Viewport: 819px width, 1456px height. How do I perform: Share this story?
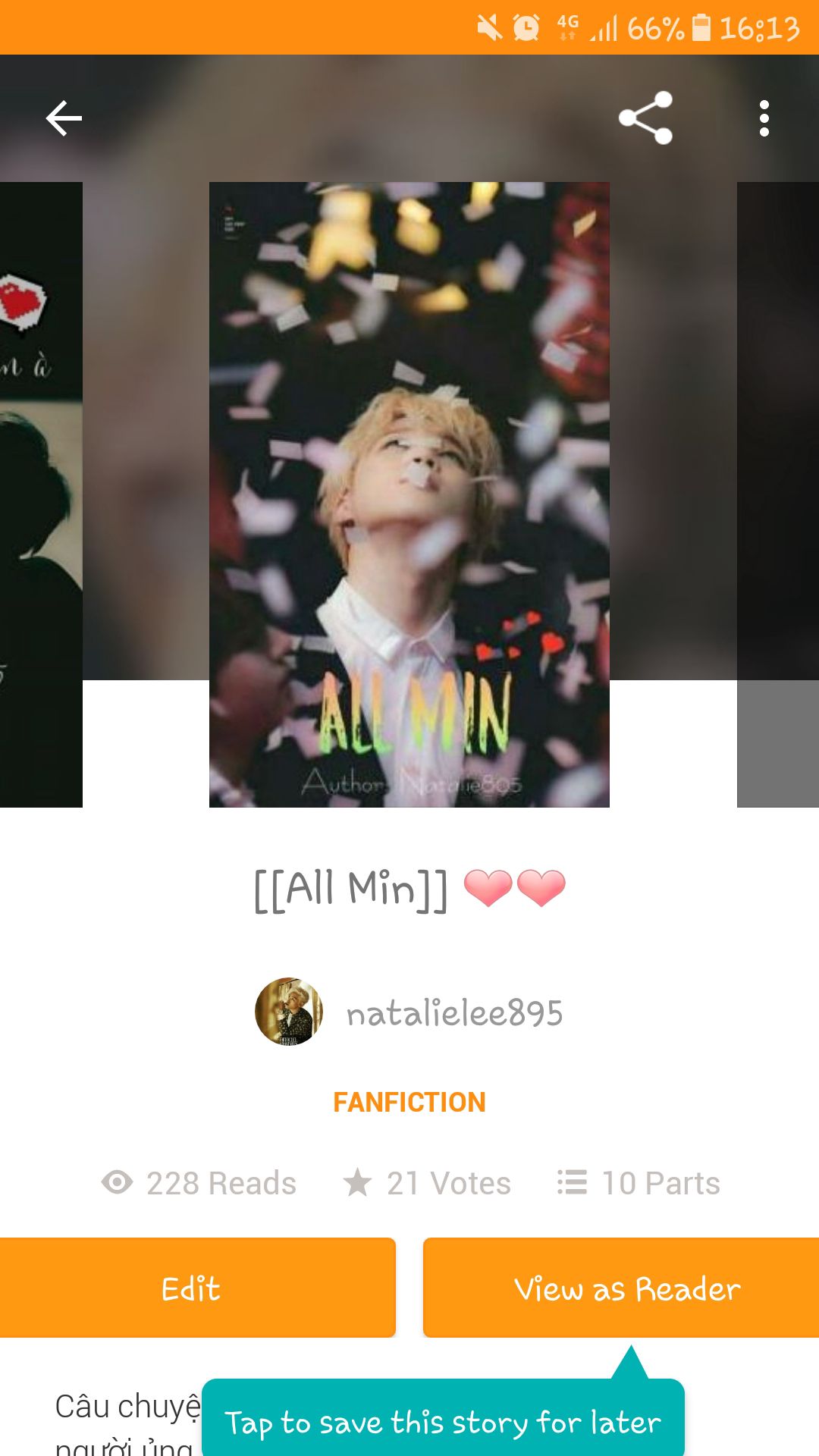[x=645, y=118]
